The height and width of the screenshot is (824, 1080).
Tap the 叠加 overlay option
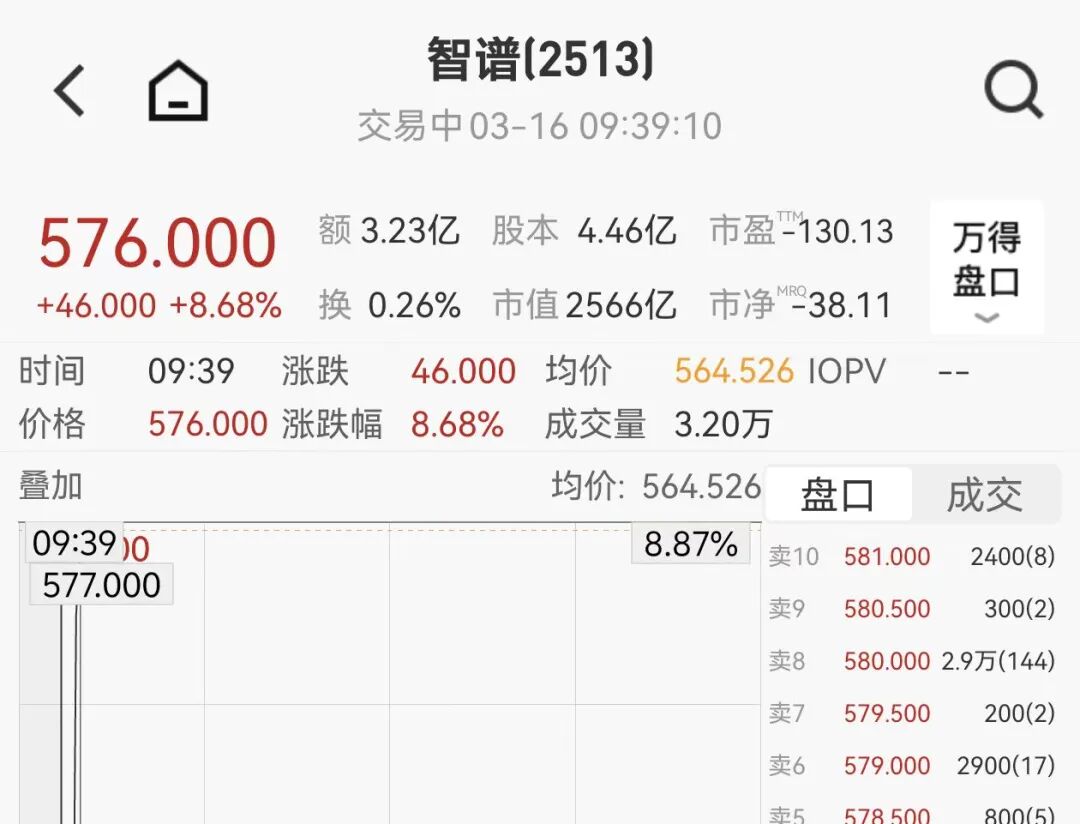click(51, 487)
